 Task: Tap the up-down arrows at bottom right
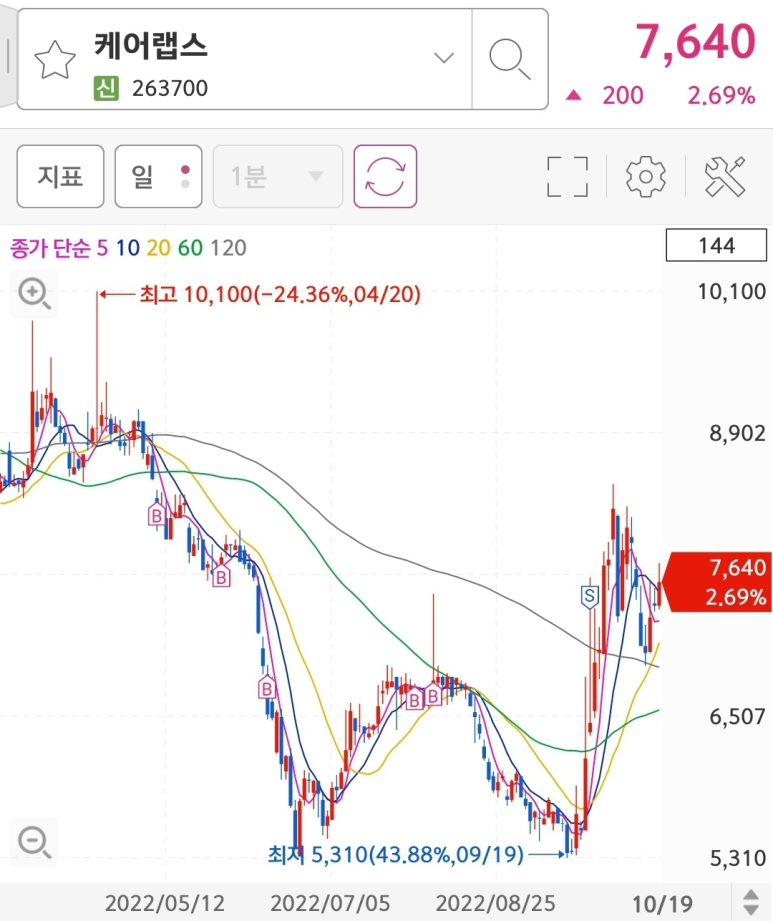(750, 901)
